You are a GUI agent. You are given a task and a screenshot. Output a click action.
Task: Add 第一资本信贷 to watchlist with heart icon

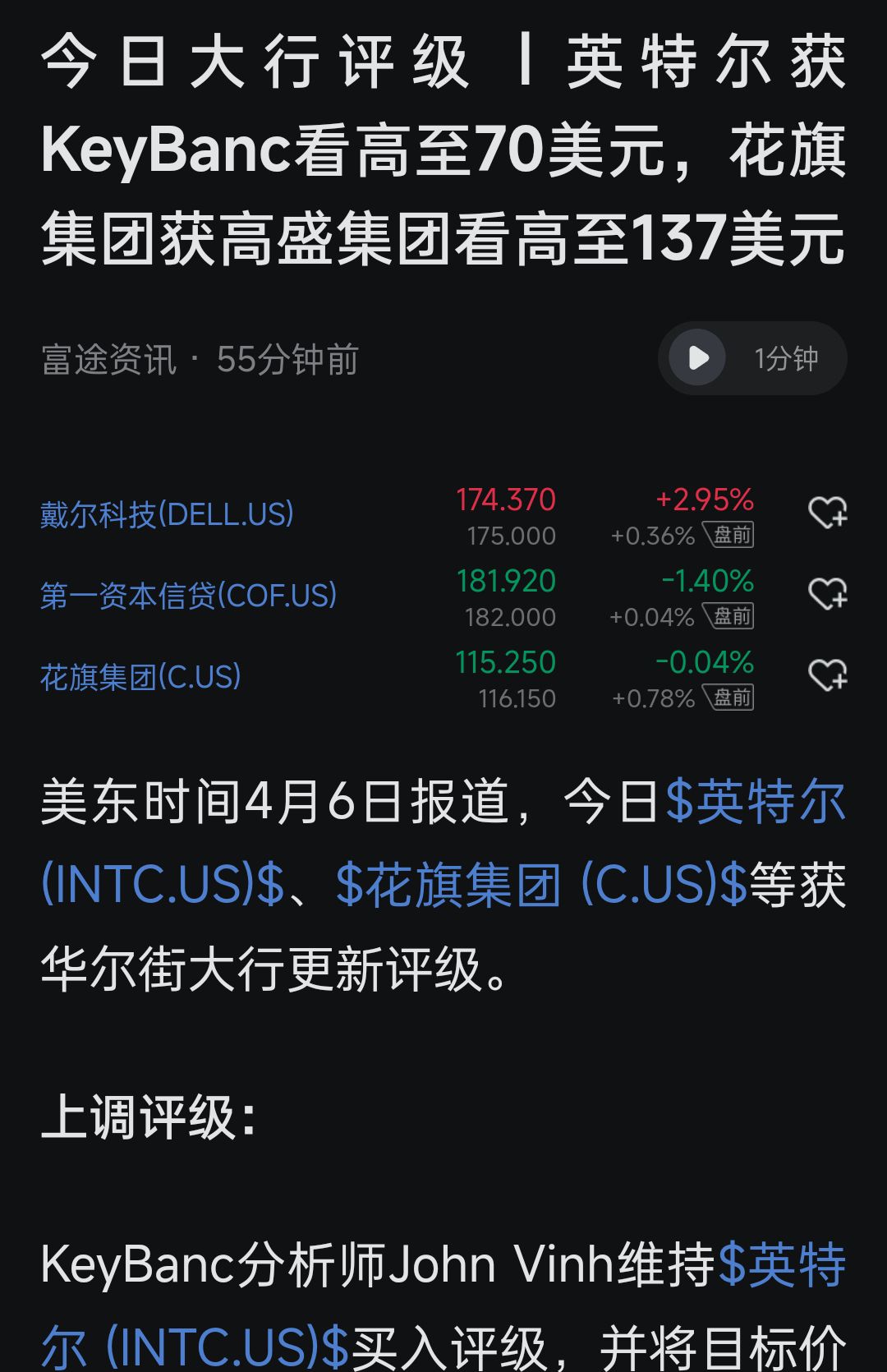(827, 594)
